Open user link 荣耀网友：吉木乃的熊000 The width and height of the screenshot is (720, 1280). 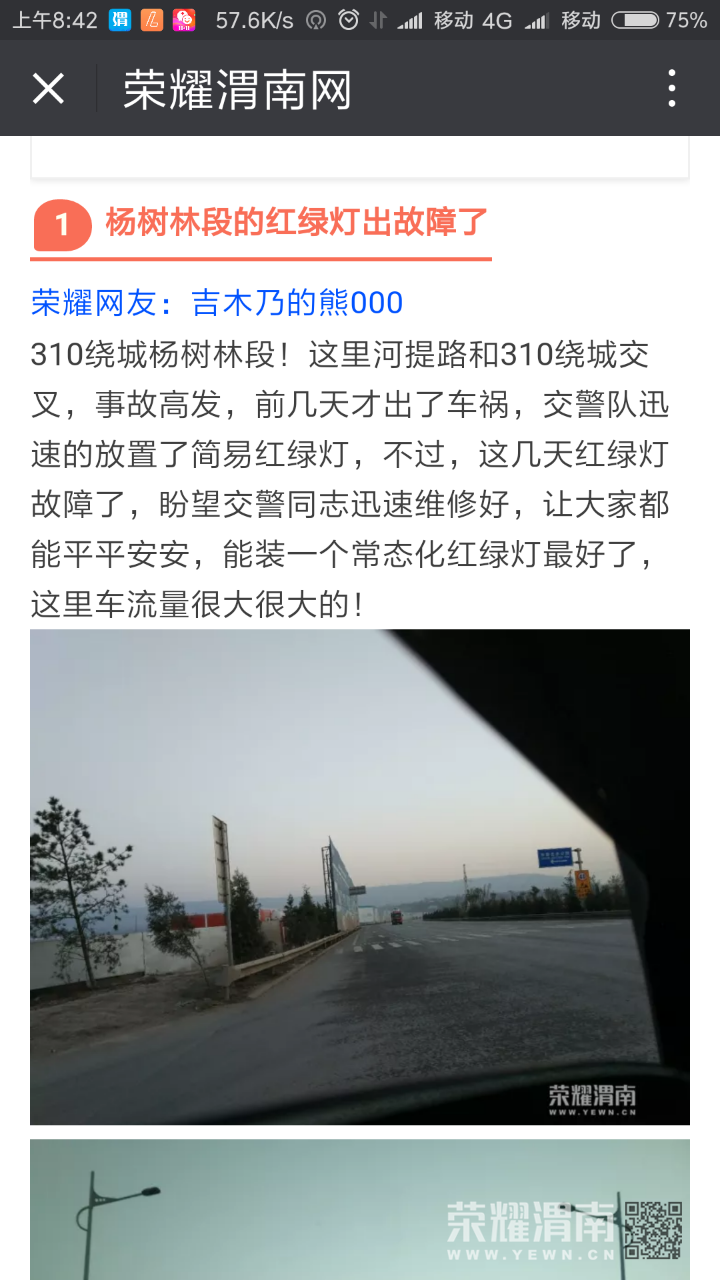coord(217,302)
